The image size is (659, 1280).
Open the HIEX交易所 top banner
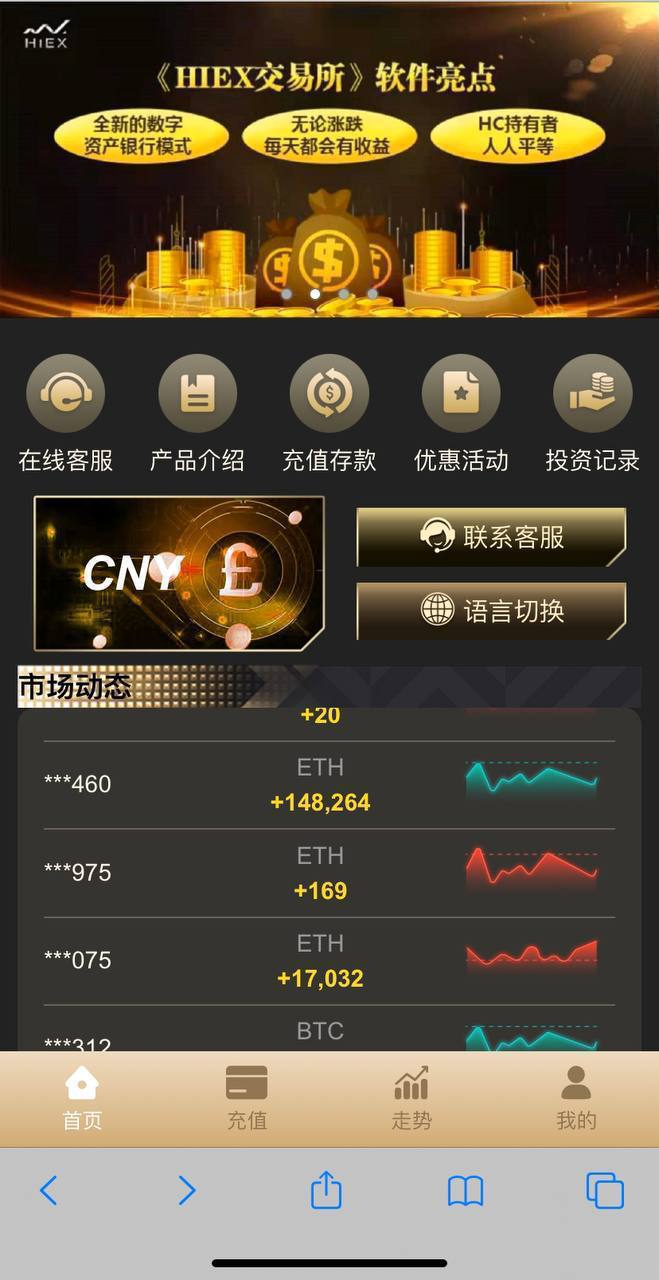[329, 160]
